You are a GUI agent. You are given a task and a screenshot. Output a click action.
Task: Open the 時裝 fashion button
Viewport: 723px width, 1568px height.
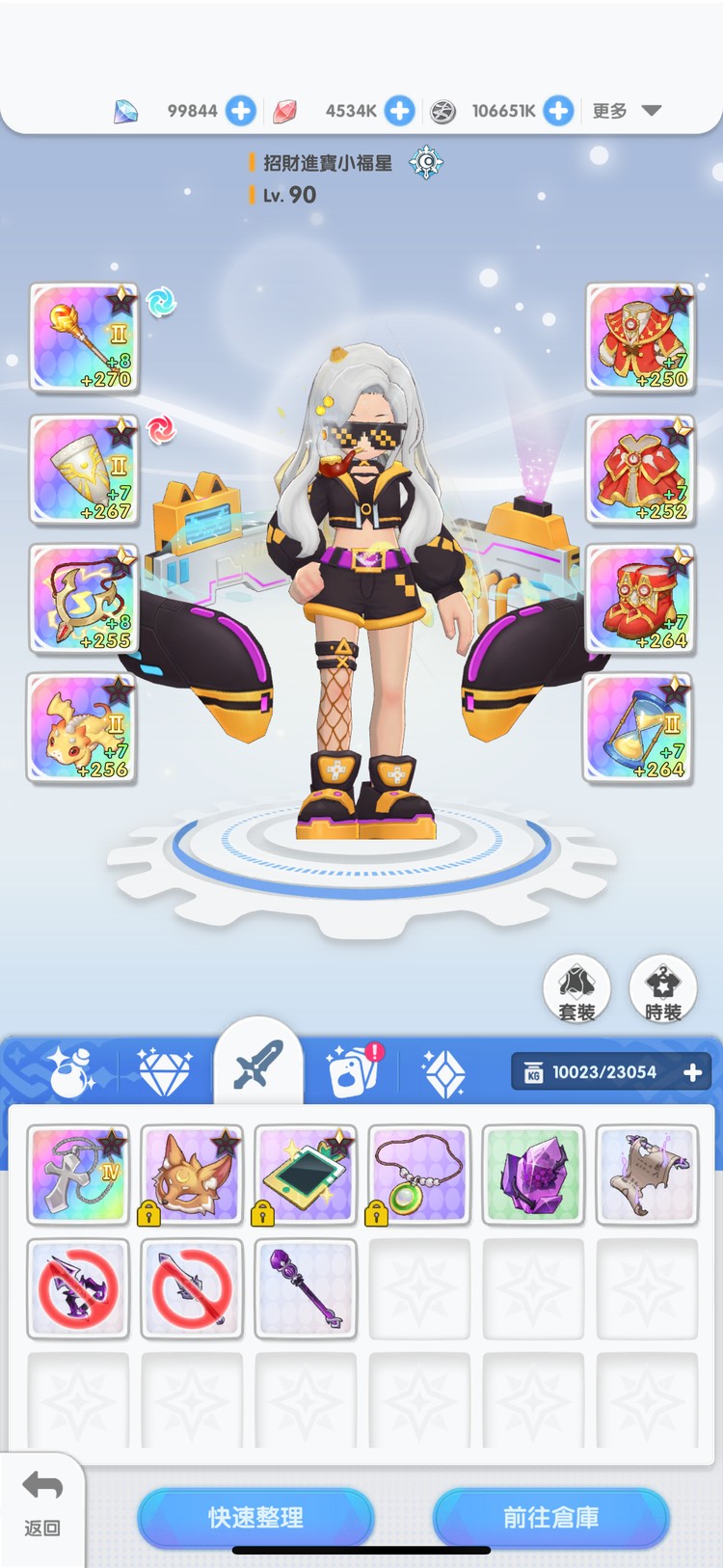point(662,988)
